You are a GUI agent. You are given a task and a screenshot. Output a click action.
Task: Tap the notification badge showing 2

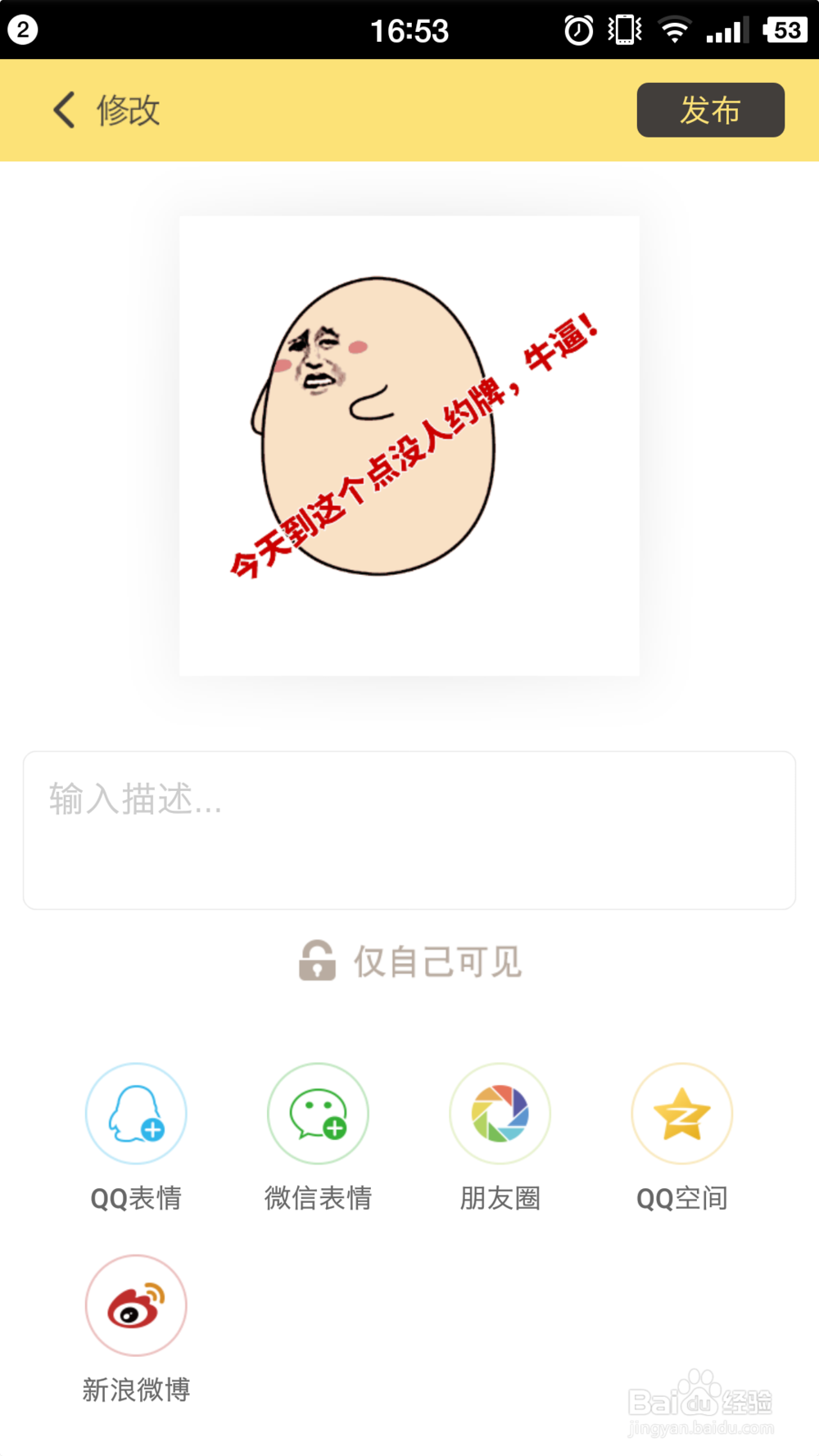22,29
